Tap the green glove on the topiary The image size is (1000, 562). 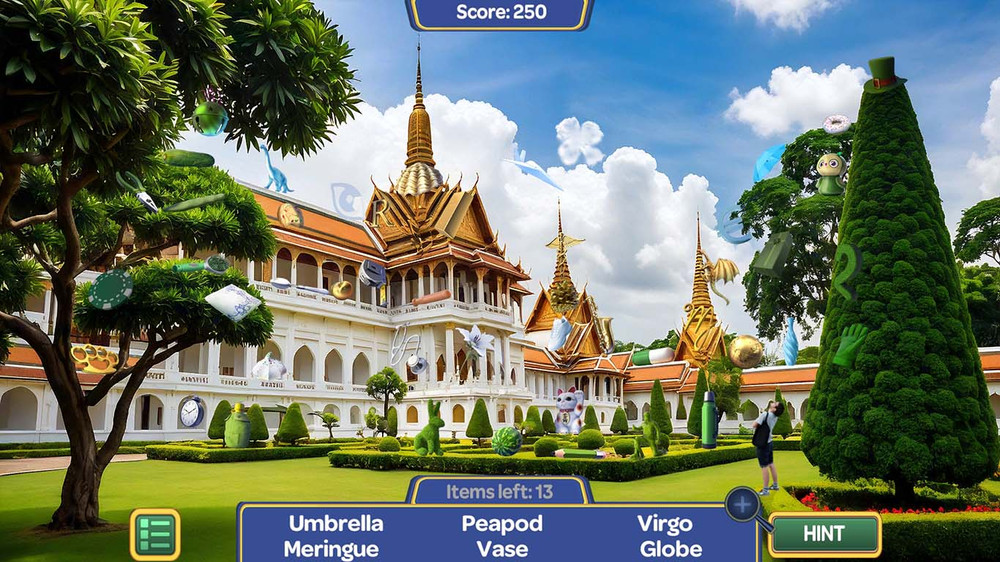(x=851, y=343)
